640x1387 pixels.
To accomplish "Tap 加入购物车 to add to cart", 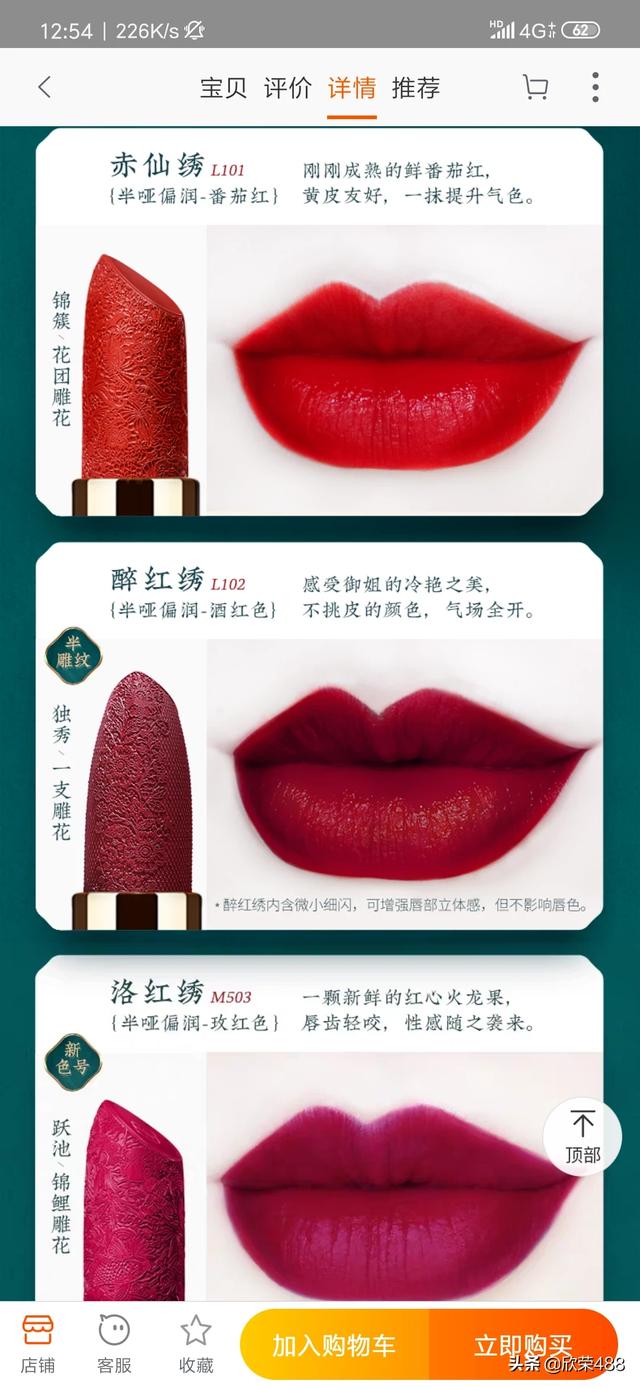I will (334, 1346).
